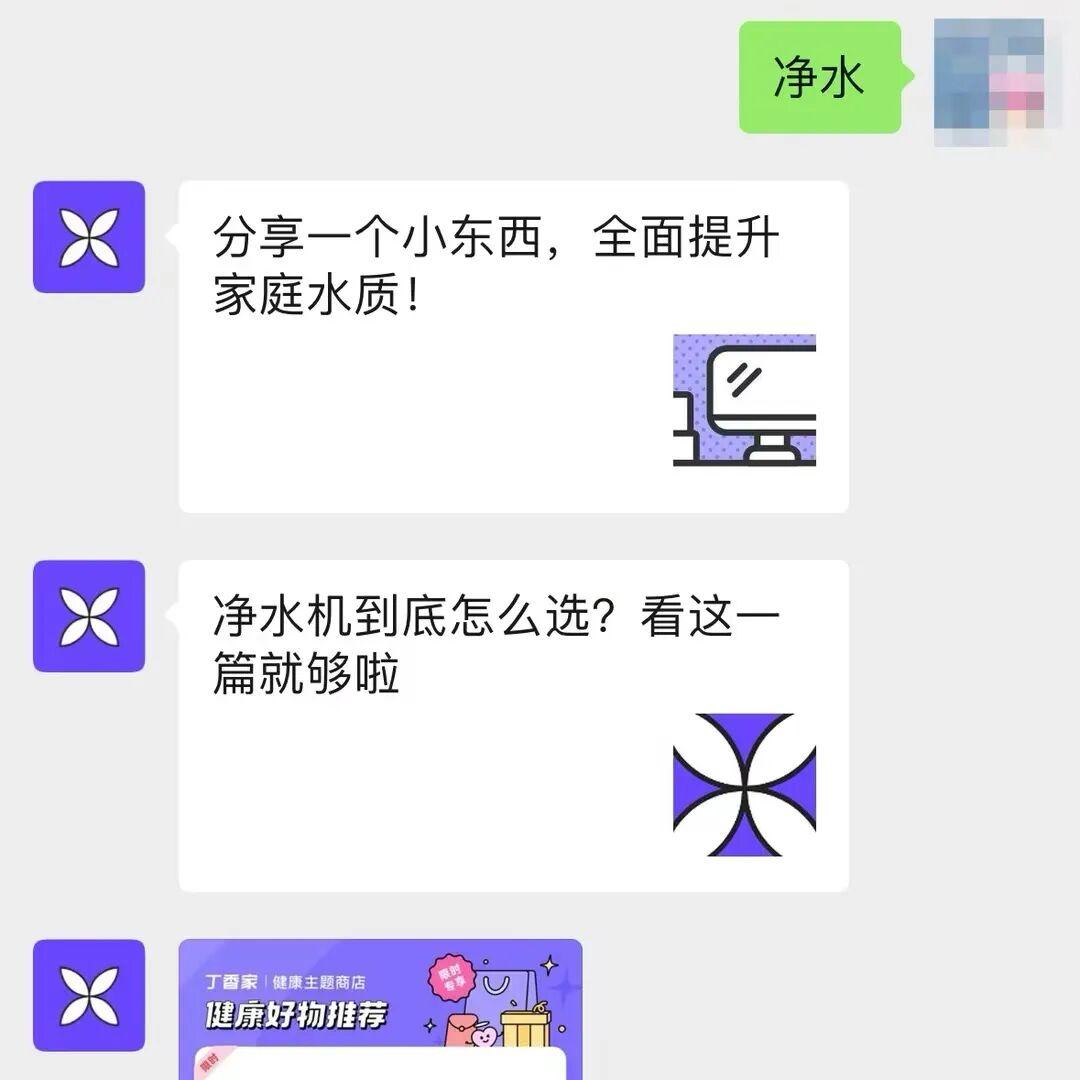View sender's avatar beside the 家庭水质 message
Image resolution: width=1080 pixels, height=1080 pixels.
click(x=89, y=237)
